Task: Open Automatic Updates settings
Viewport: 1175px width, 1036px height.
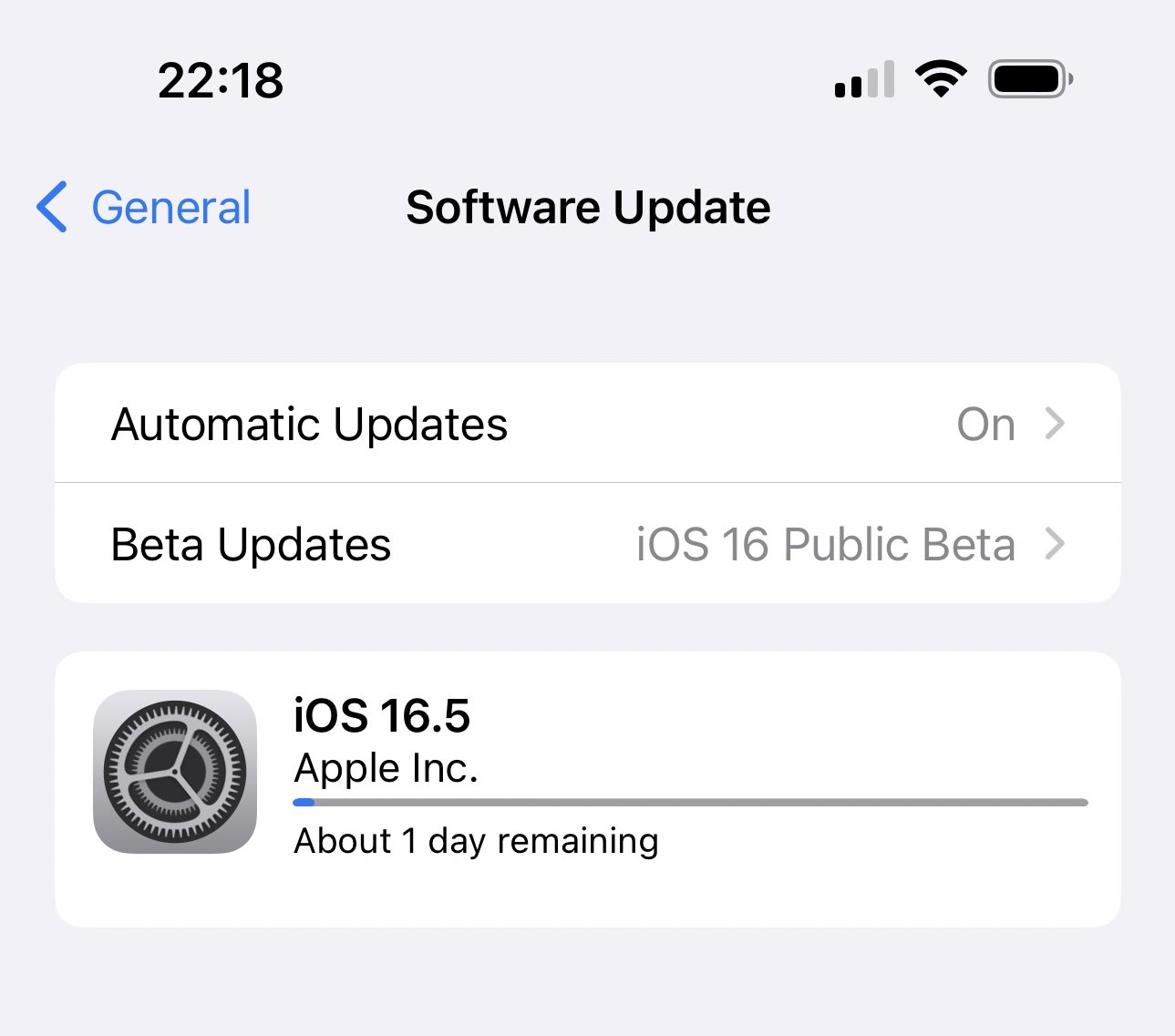Action: point(588,424)
